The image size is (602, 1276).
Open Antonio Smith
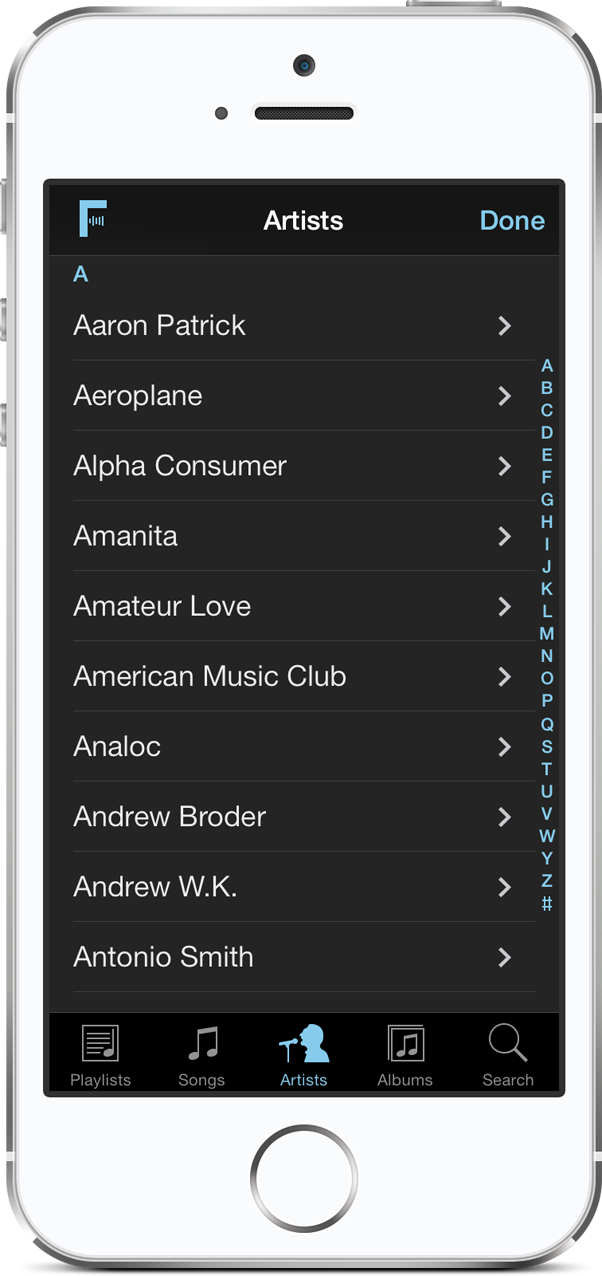click(292, 957)
